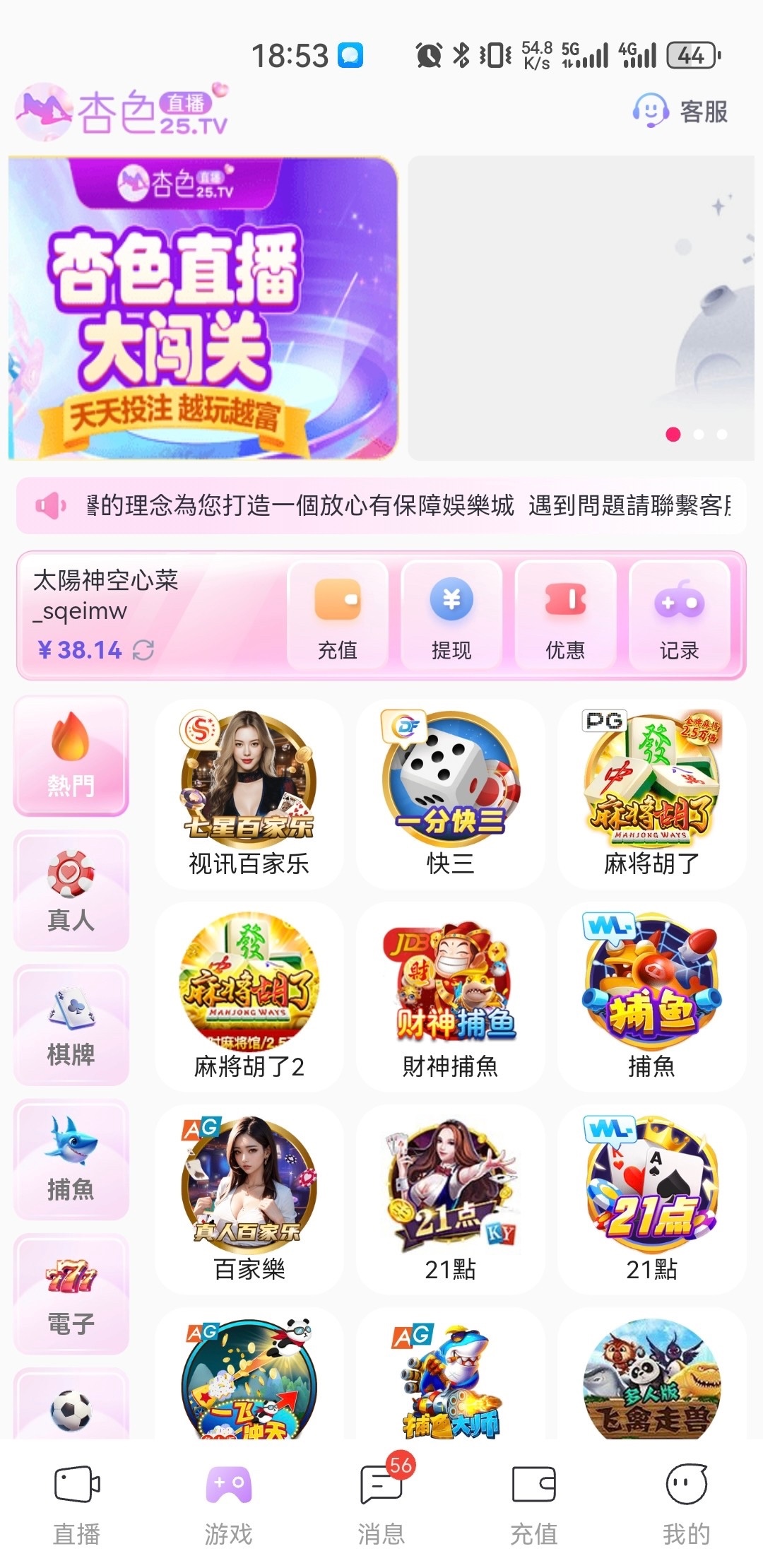Screen dimensions: 763x1568
Task: Select the 真人 category
Action: click(71, 890)
